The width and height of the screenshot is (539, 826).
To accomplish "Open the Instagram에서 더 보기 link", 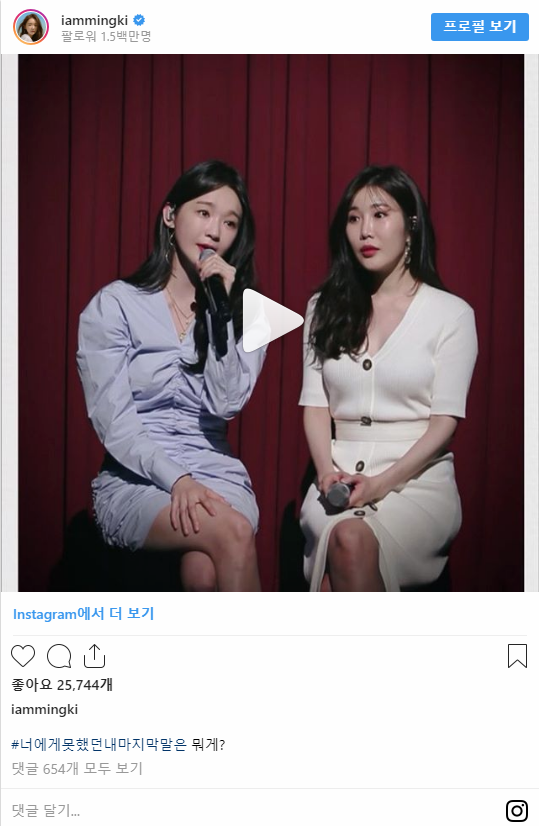I will pyautogui.click(x=83, y=614).
